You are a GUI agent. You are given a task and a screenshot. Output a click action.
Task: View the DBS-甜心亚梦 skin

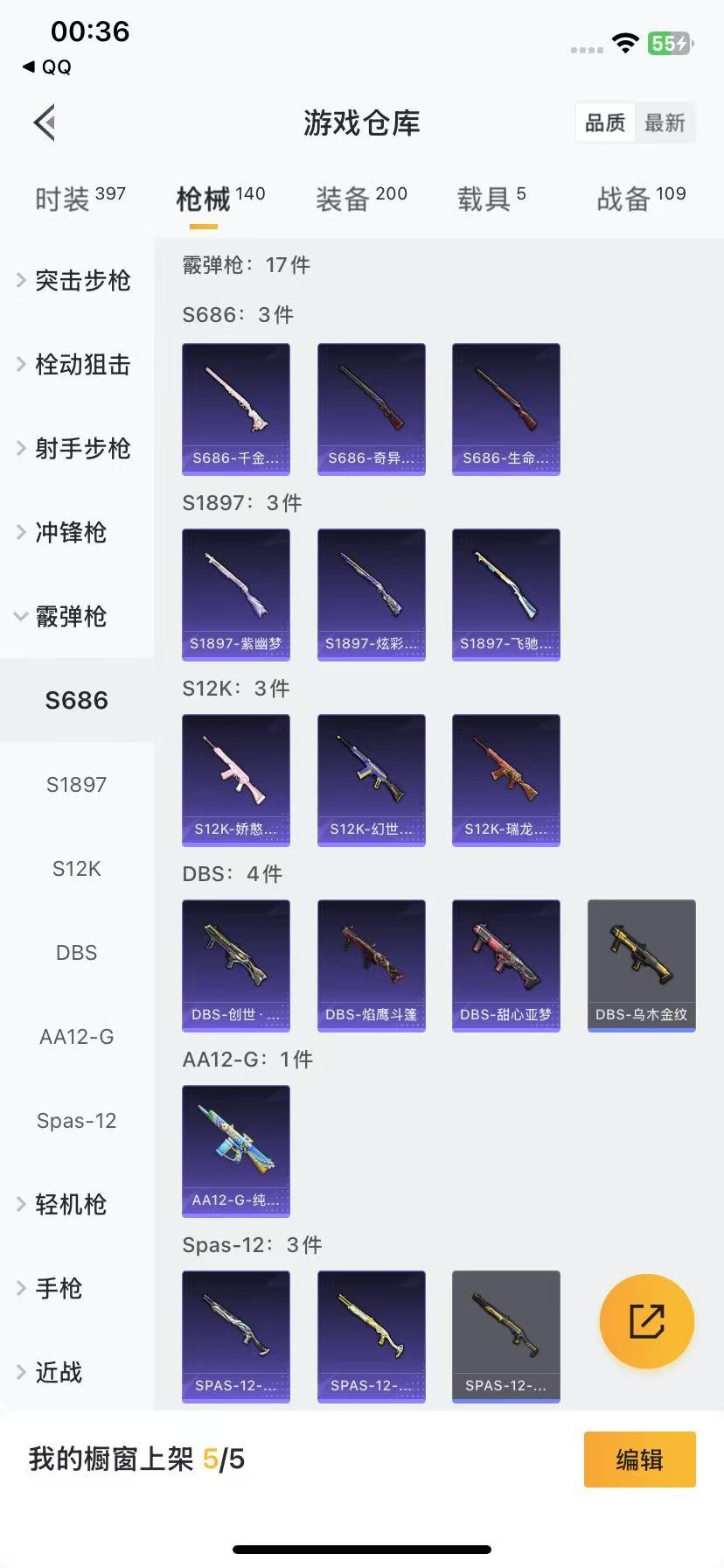pyautogui.click(x=505, y=965)
